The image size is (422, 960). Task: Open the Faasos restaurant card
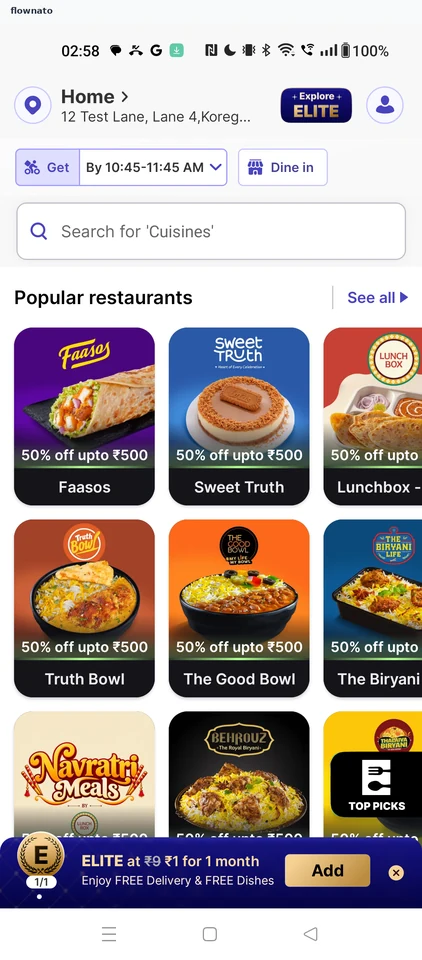click(x=85, y=416)
